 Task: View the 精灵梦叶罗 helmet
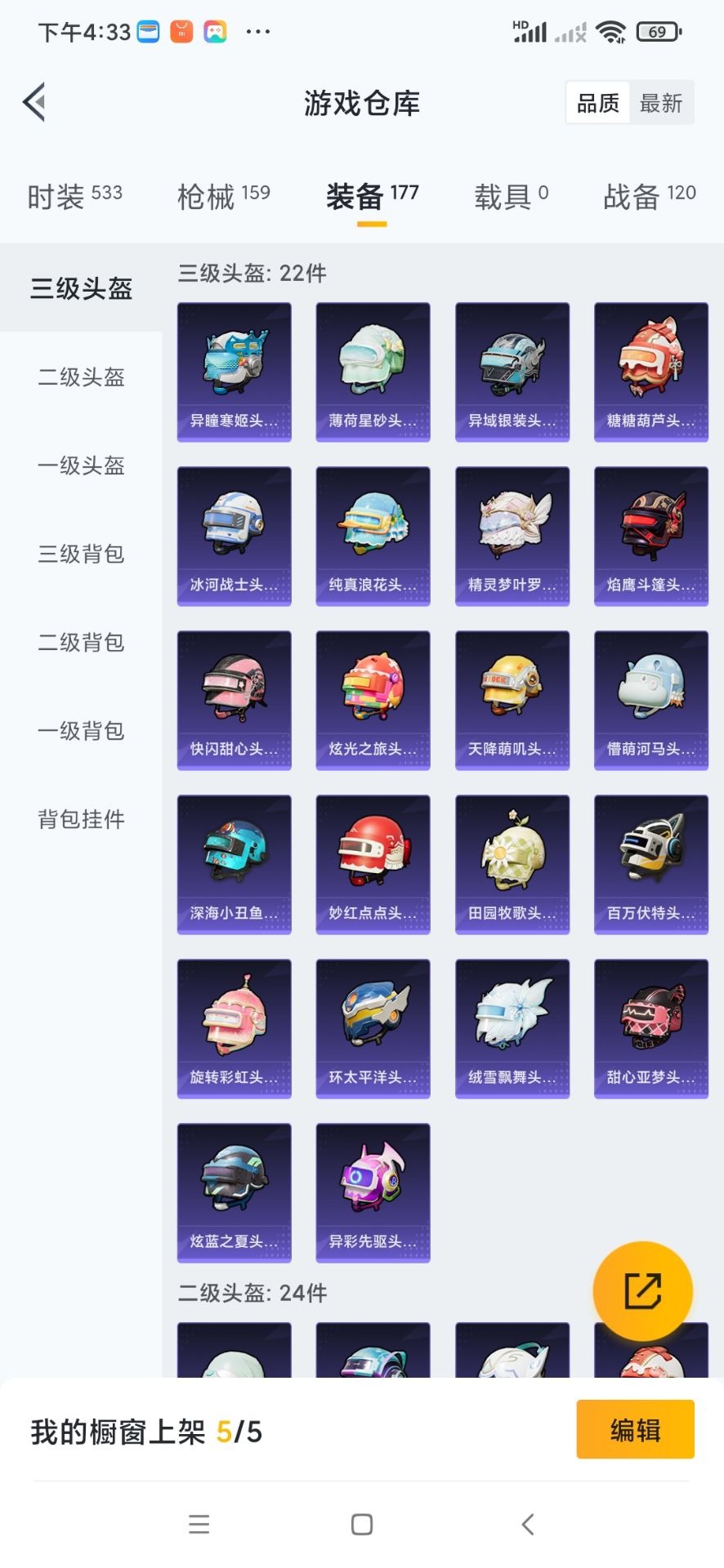pos(512,536)
